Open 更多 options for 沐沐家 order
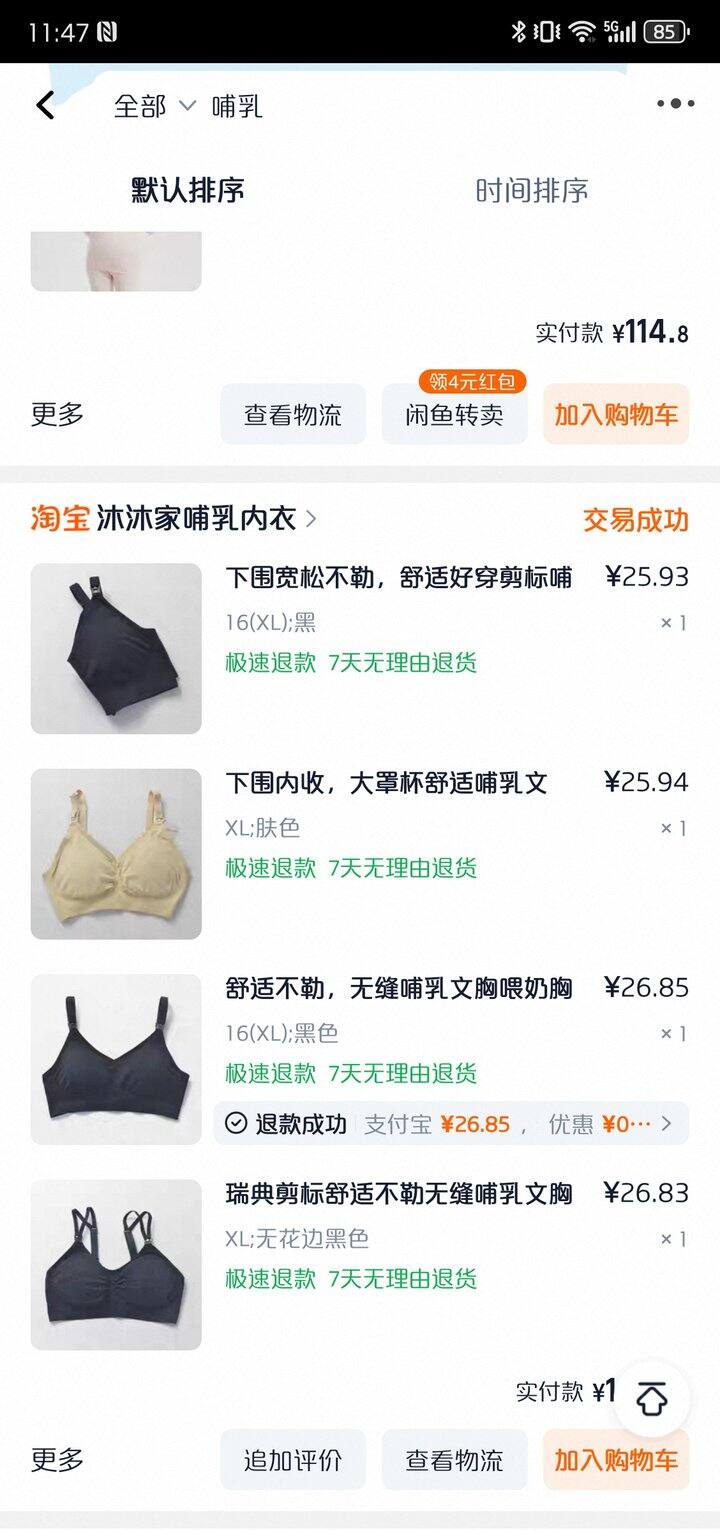The height and width of the screenshot is (1531, 720). click(57, 1460)
